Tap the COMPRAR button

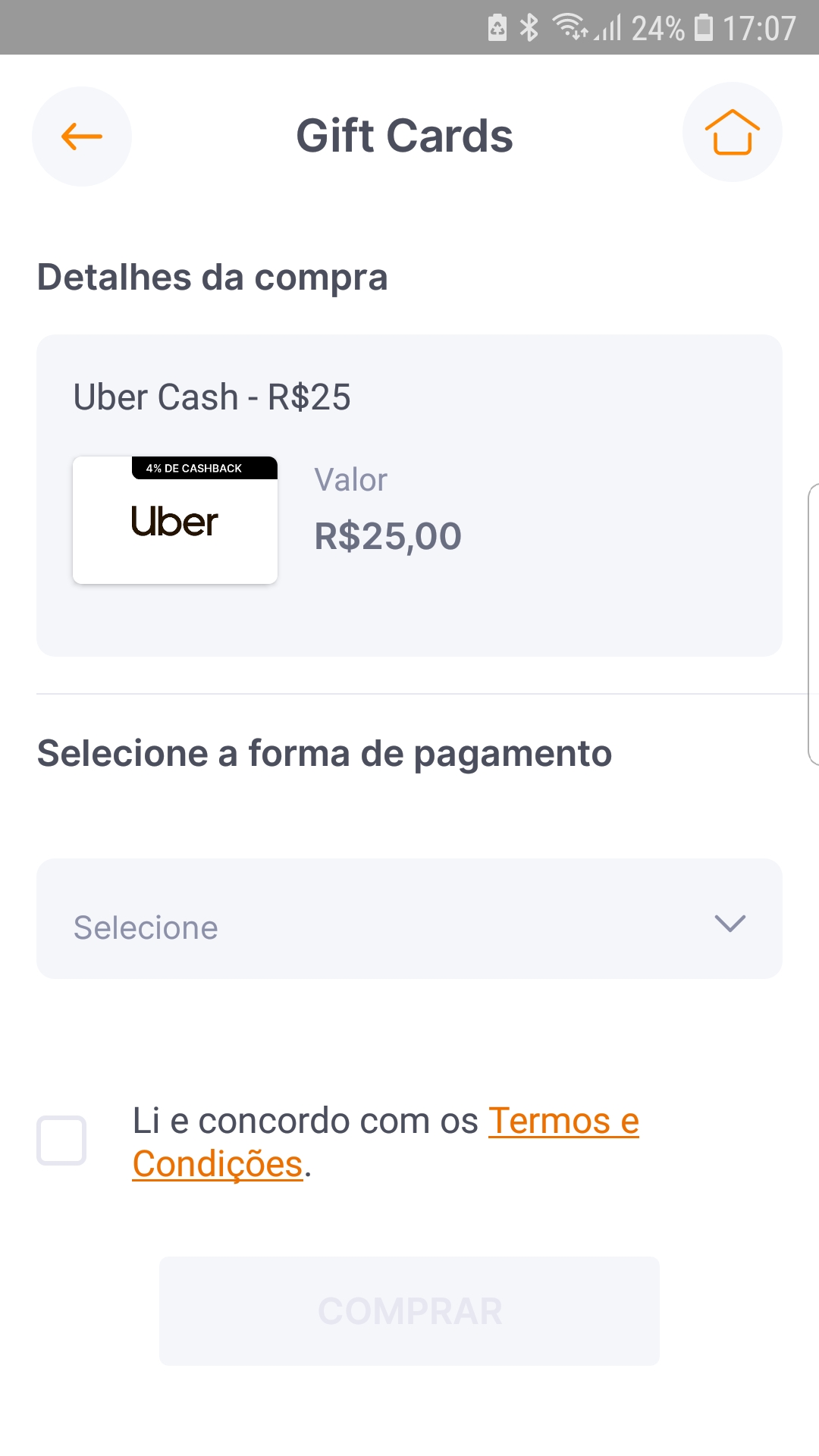[x=409, y=1311]
